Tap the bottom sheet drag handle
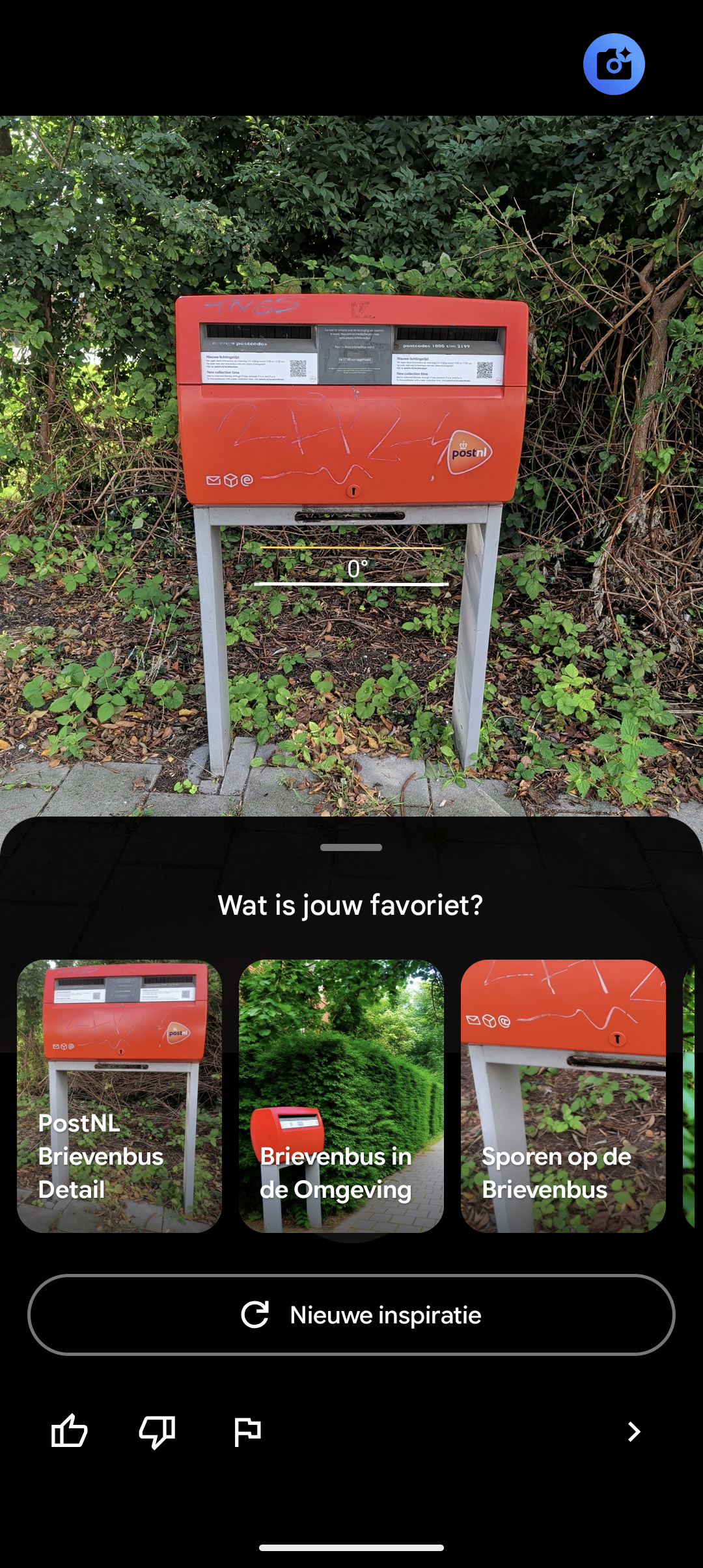 351,847
